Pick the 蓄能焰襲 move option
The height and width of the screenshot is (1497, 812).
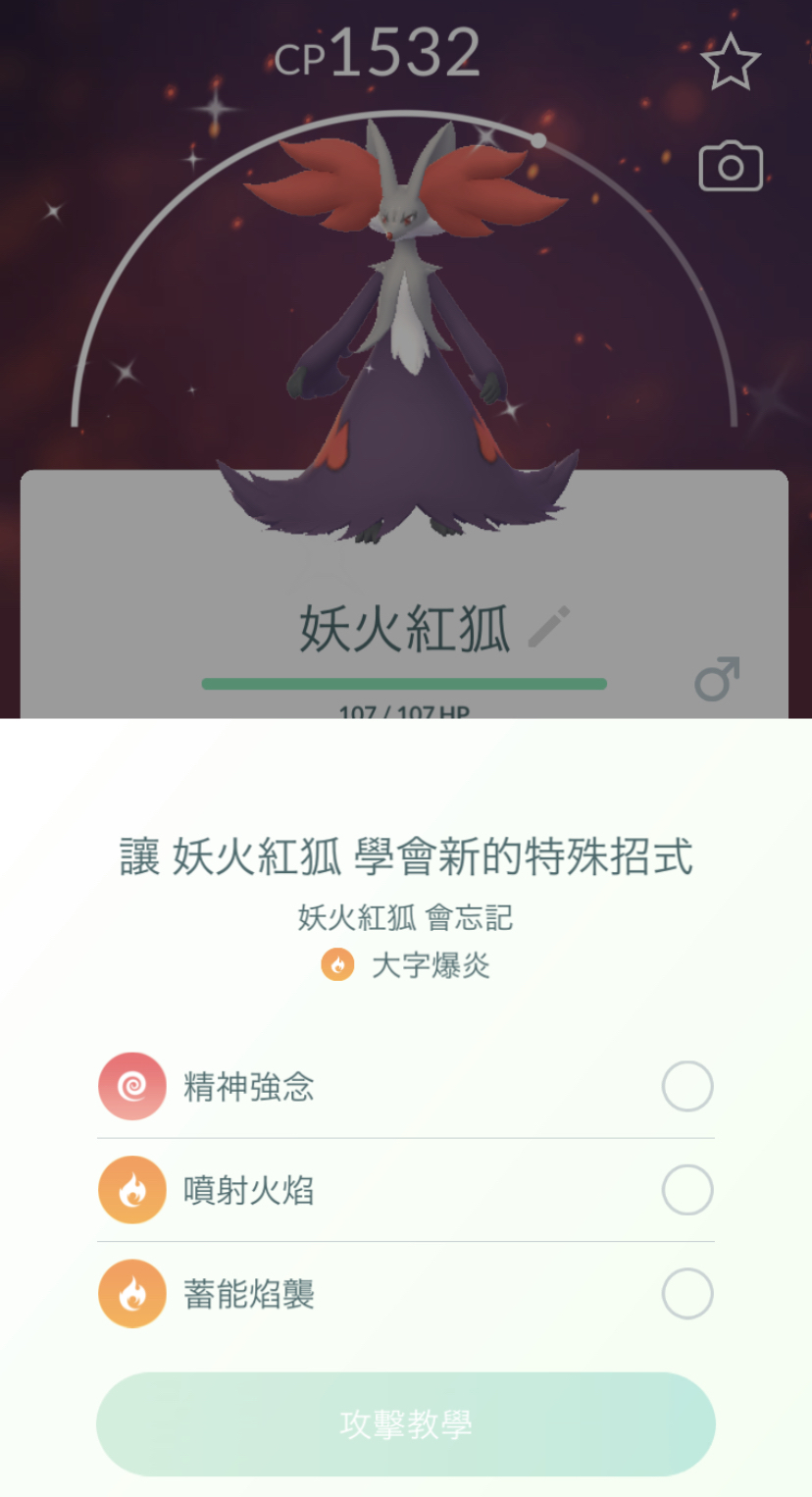(686, 1294)
